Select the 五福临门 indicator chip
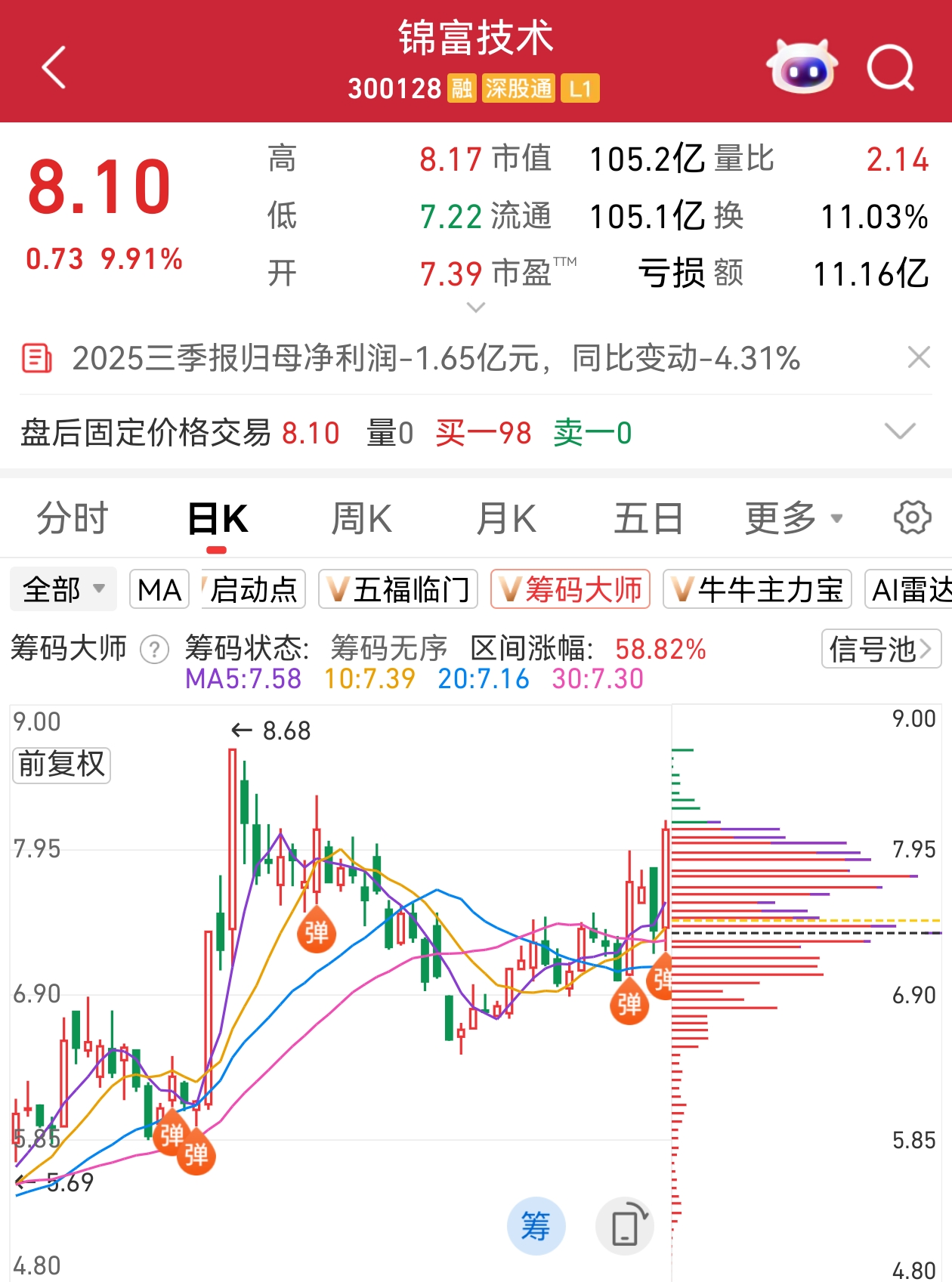The width and height of the screenshot is (952, 1282). coord(398,589)
